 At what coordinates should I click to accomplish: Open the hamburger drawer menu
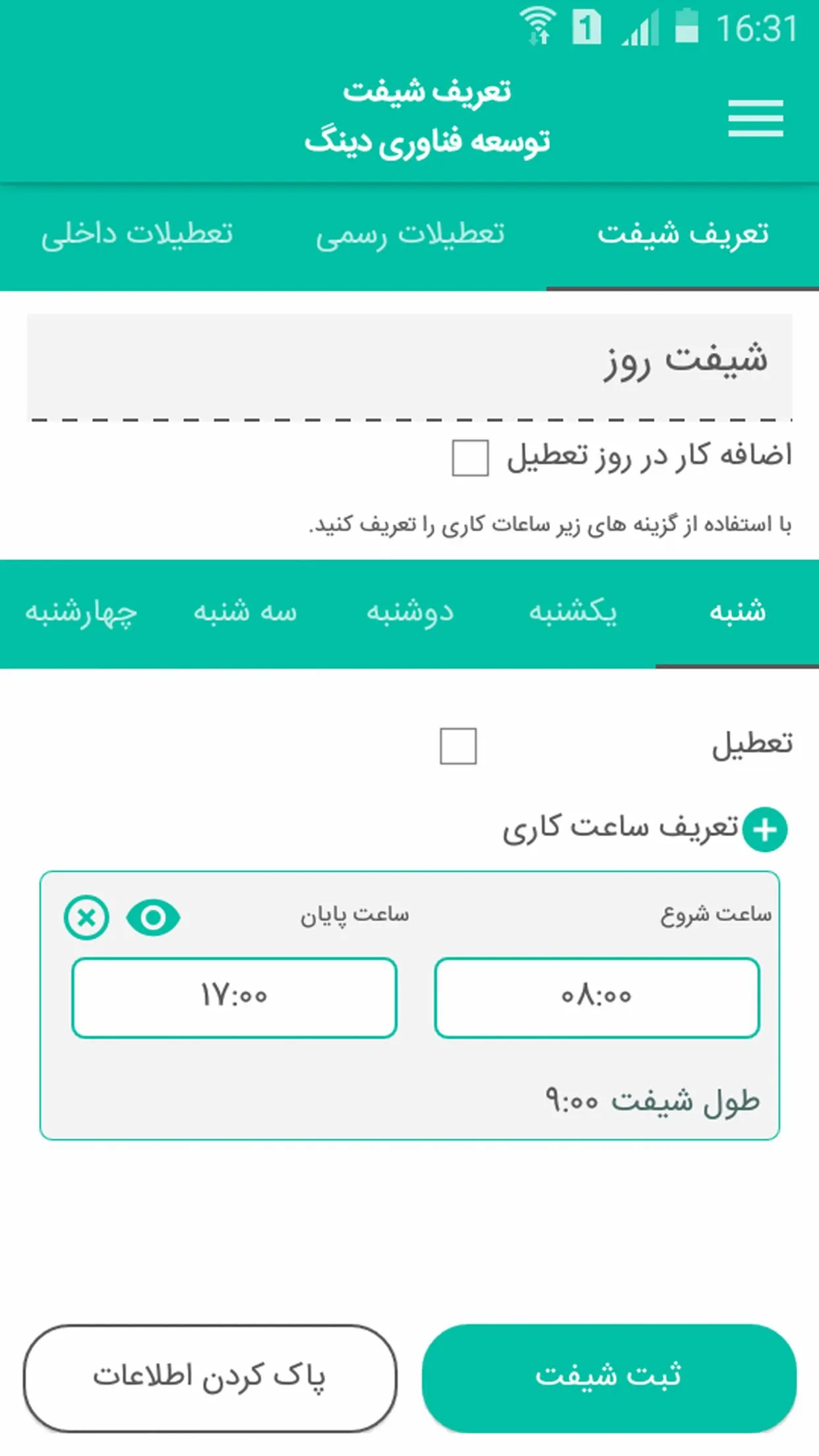click(x=755, y=119)
